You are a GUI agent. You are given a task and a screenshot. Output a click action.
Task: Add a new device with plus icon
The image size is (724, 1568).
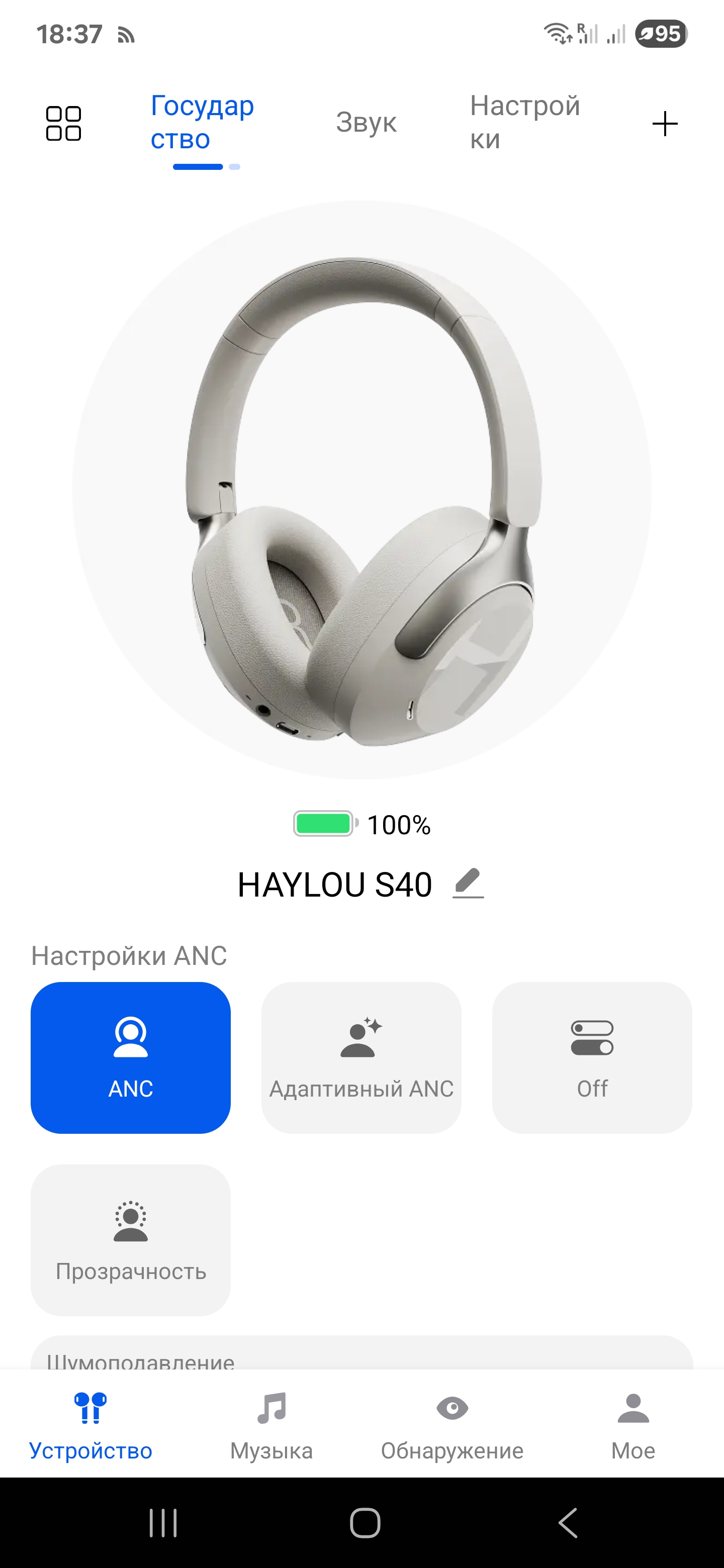tap(664, 124)
